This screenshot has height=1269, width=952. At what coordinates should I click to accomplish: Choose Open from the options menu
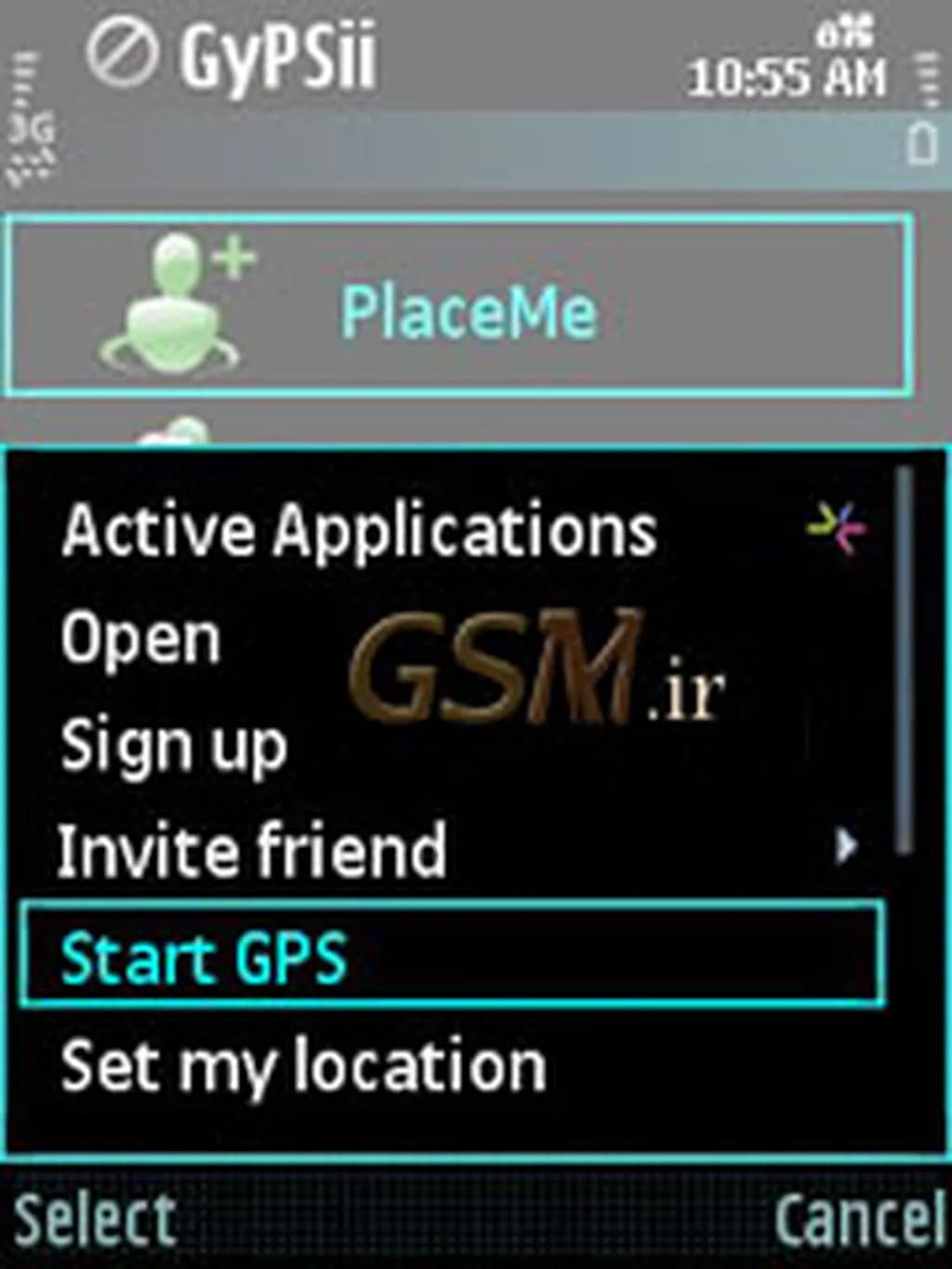(x=141, y=640)
